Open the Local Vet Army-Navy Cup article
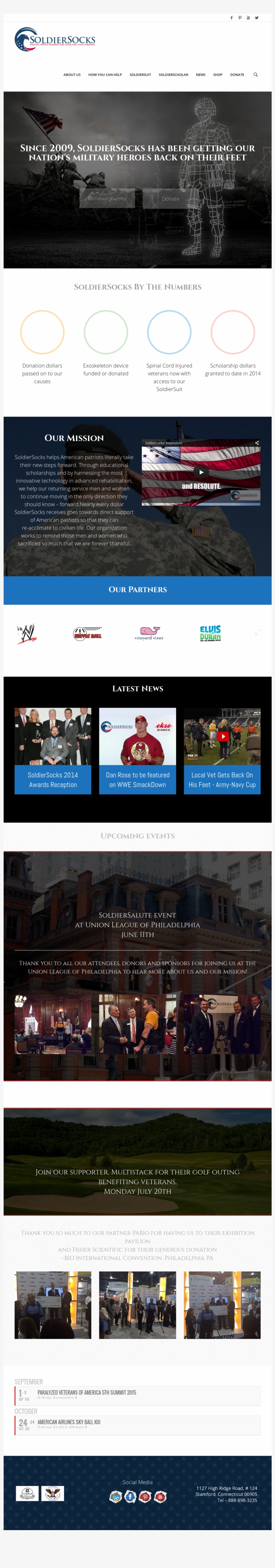Image resolution: width=275 pixels, height=1568 pixels. [222, 779]
